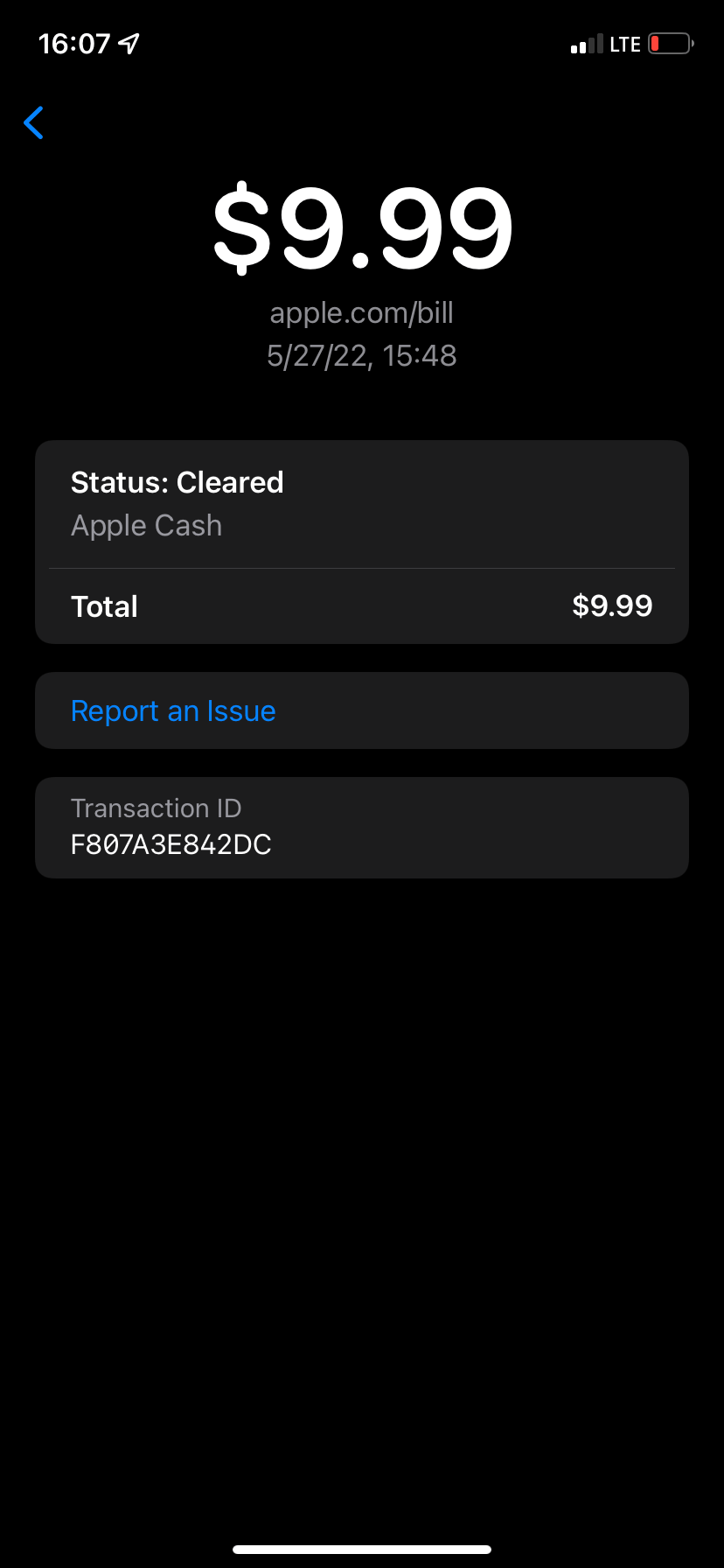Tap the Apple Cash payment method label

pos(146,525)
